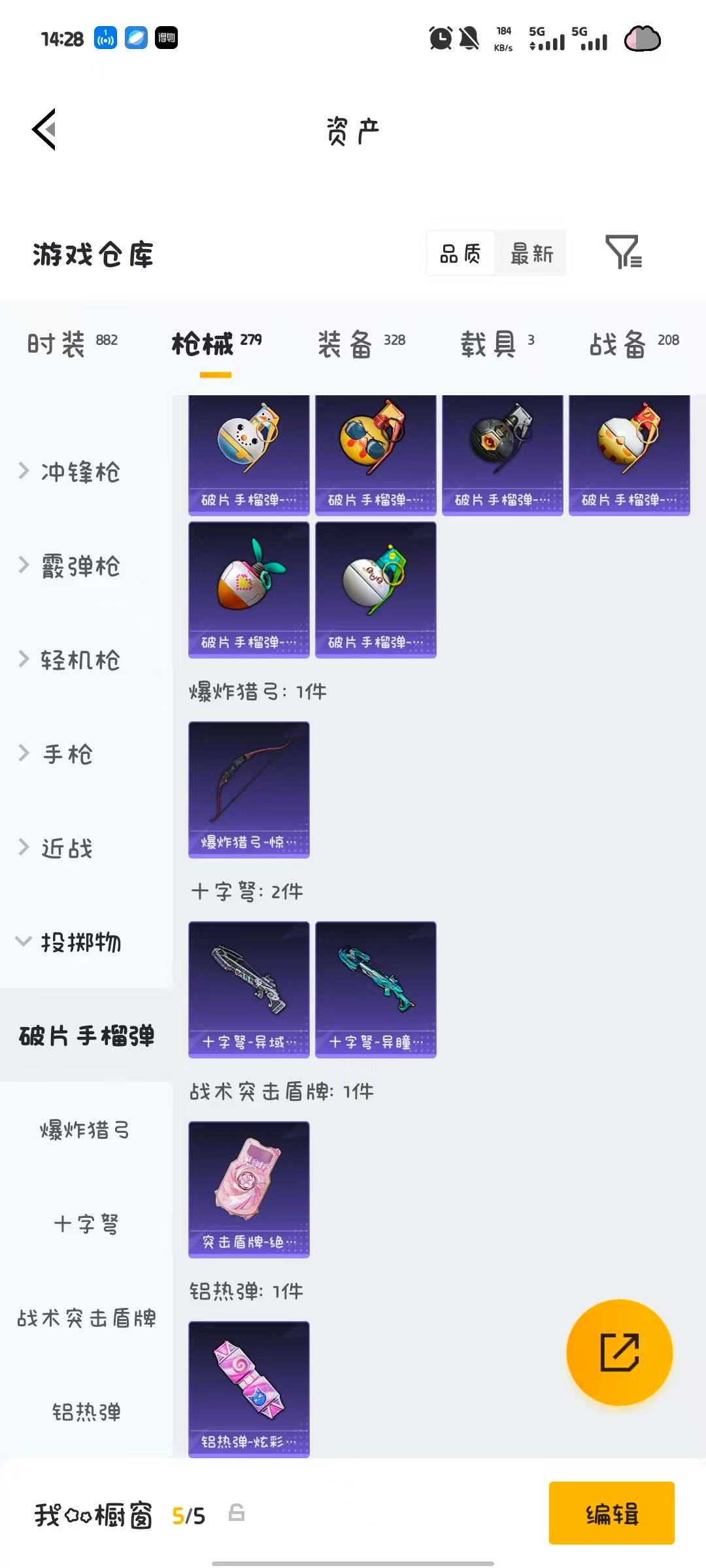
Task: Switch to the 装备 tab
Action: click(361, 344)
